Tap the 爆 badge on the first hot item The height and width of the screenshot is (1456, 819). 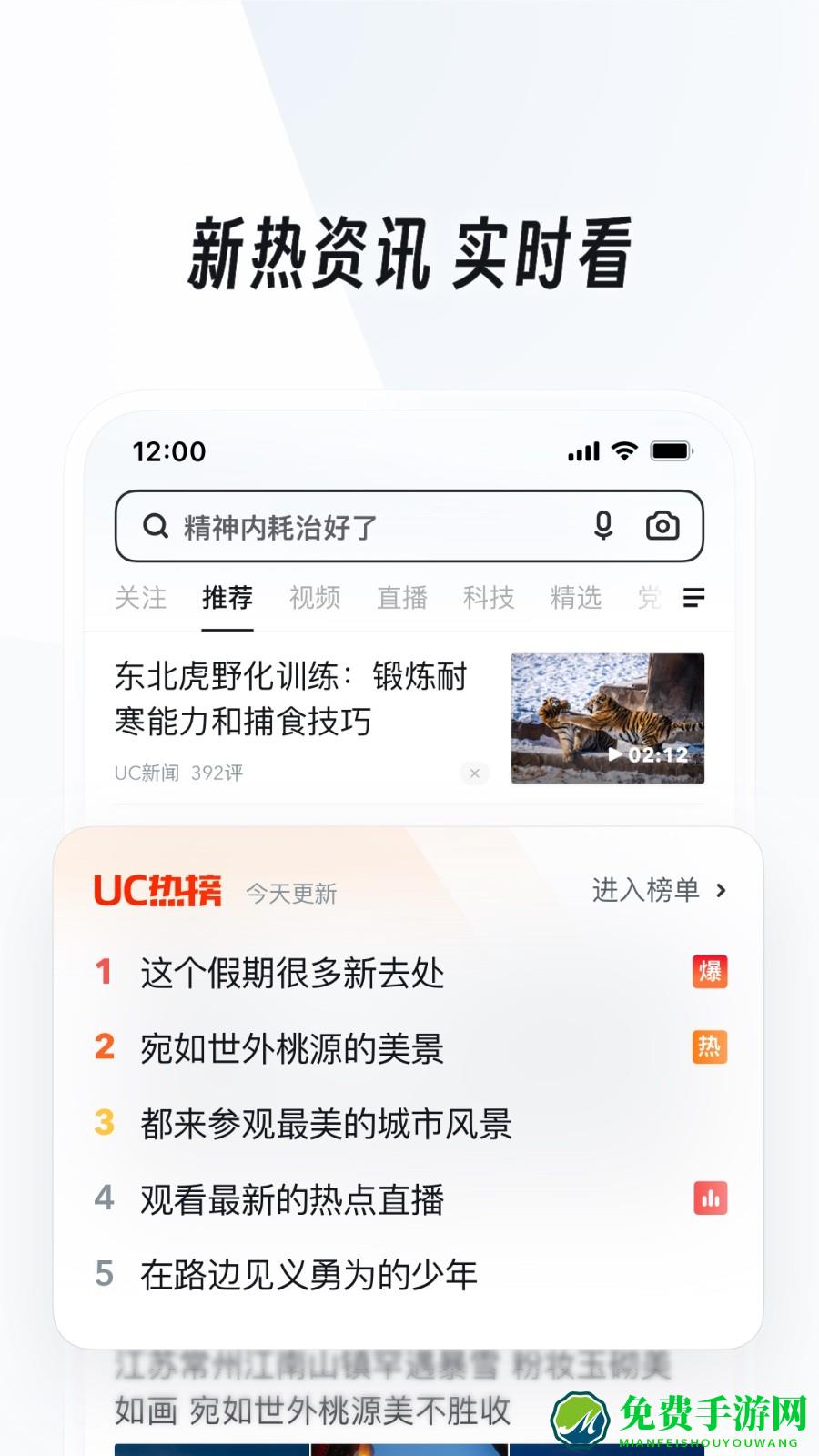[710, 972]
